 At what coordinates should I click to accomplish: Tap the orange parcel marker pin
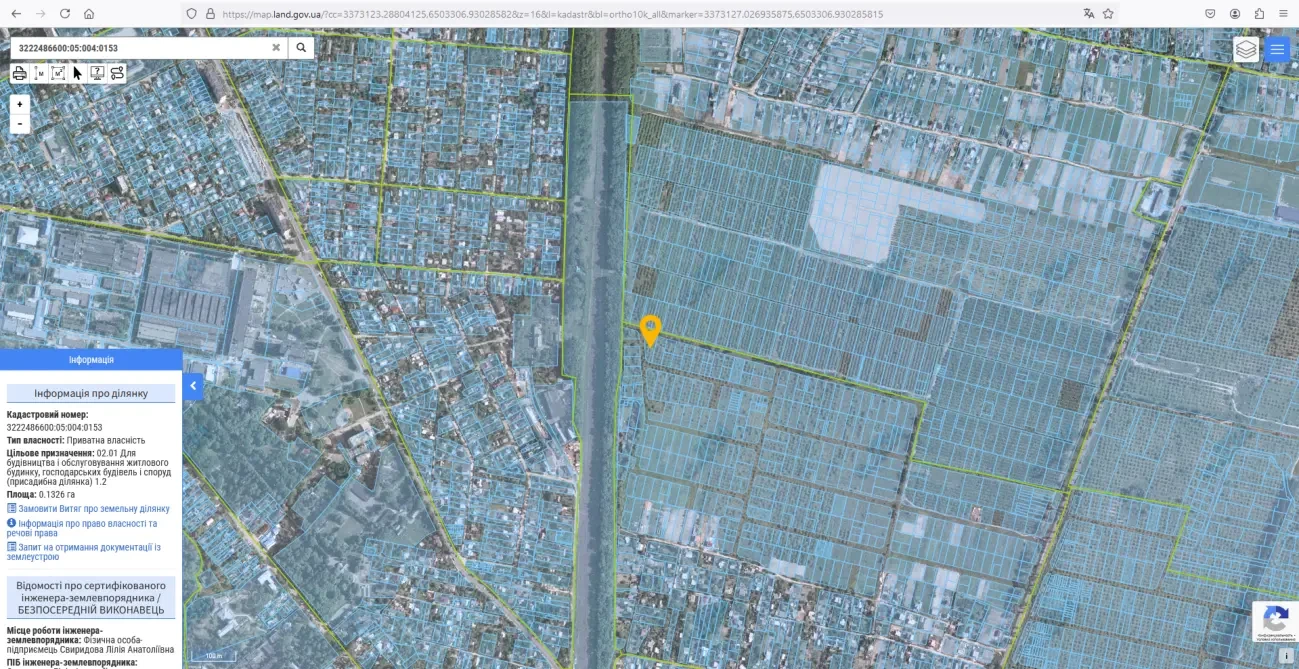650,328
